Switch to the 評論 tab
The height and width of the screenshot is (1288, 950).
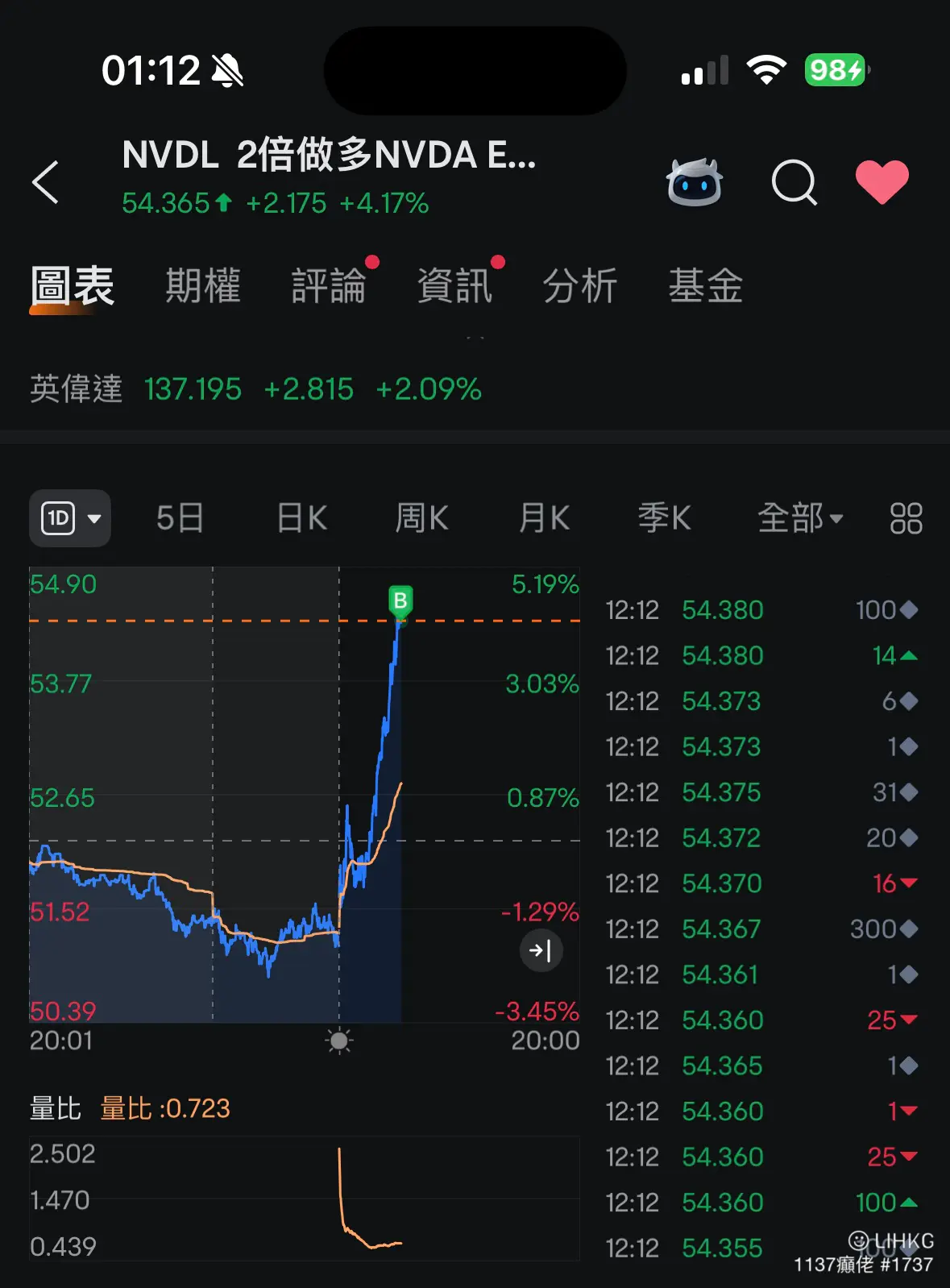(329, 286)
